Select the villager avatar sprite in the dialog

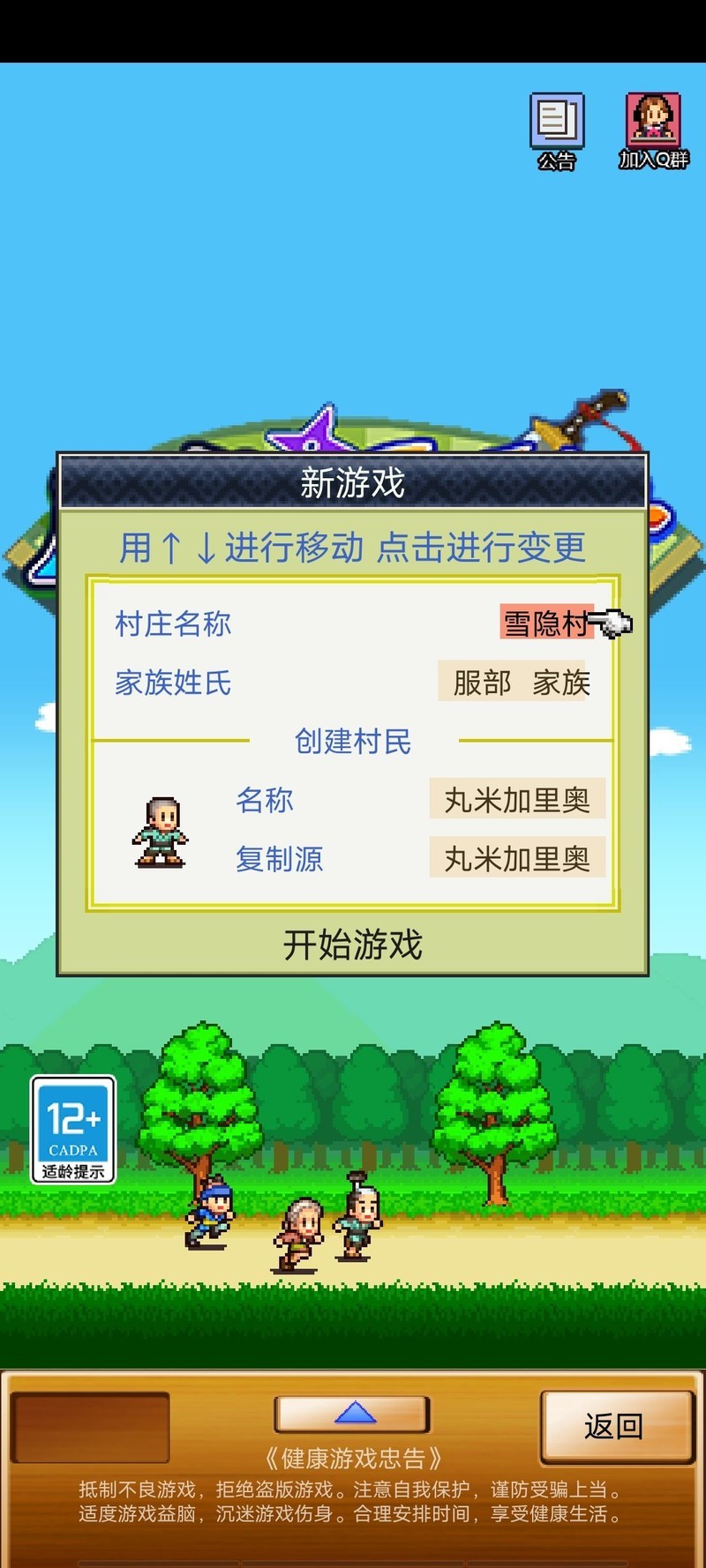click(x=161, y=832)
